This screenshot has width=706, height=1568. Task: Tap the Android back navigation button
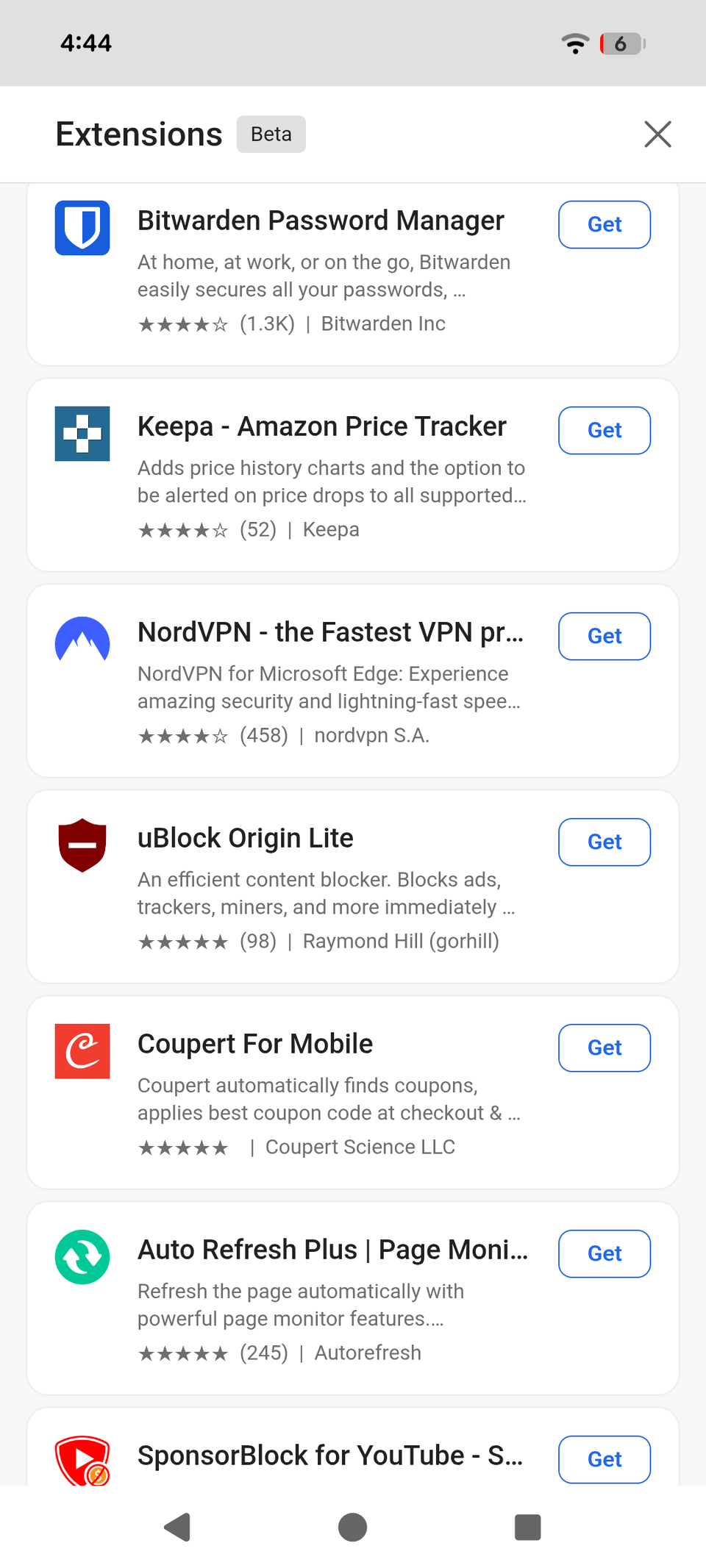click(176, 1526)
